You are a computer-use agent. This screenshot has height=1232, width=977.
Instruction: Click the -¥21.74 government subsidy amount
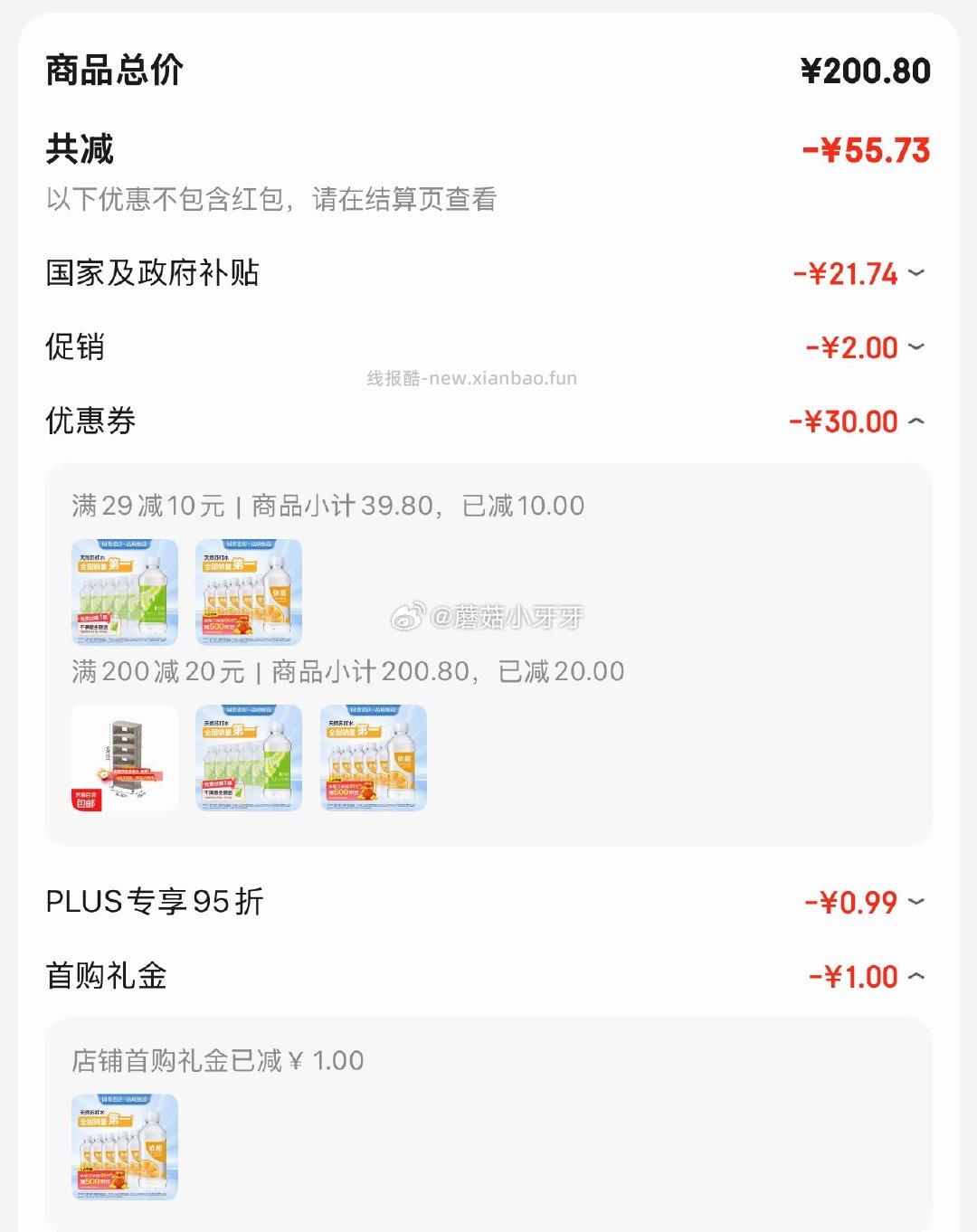click(x=843, y=270)
